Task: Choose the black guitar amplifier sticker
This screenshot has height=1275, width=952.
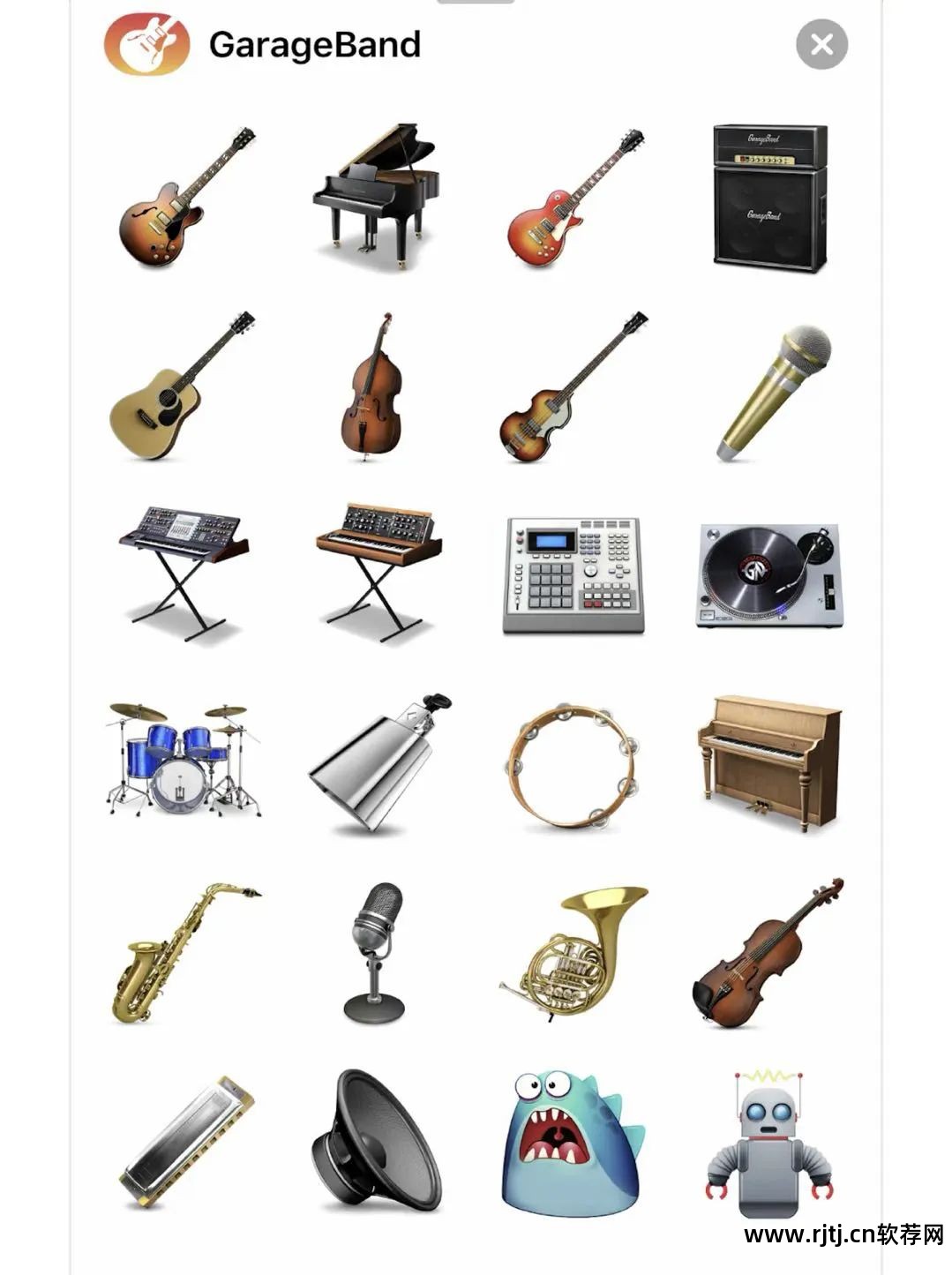Action: [x=769, y=198]
